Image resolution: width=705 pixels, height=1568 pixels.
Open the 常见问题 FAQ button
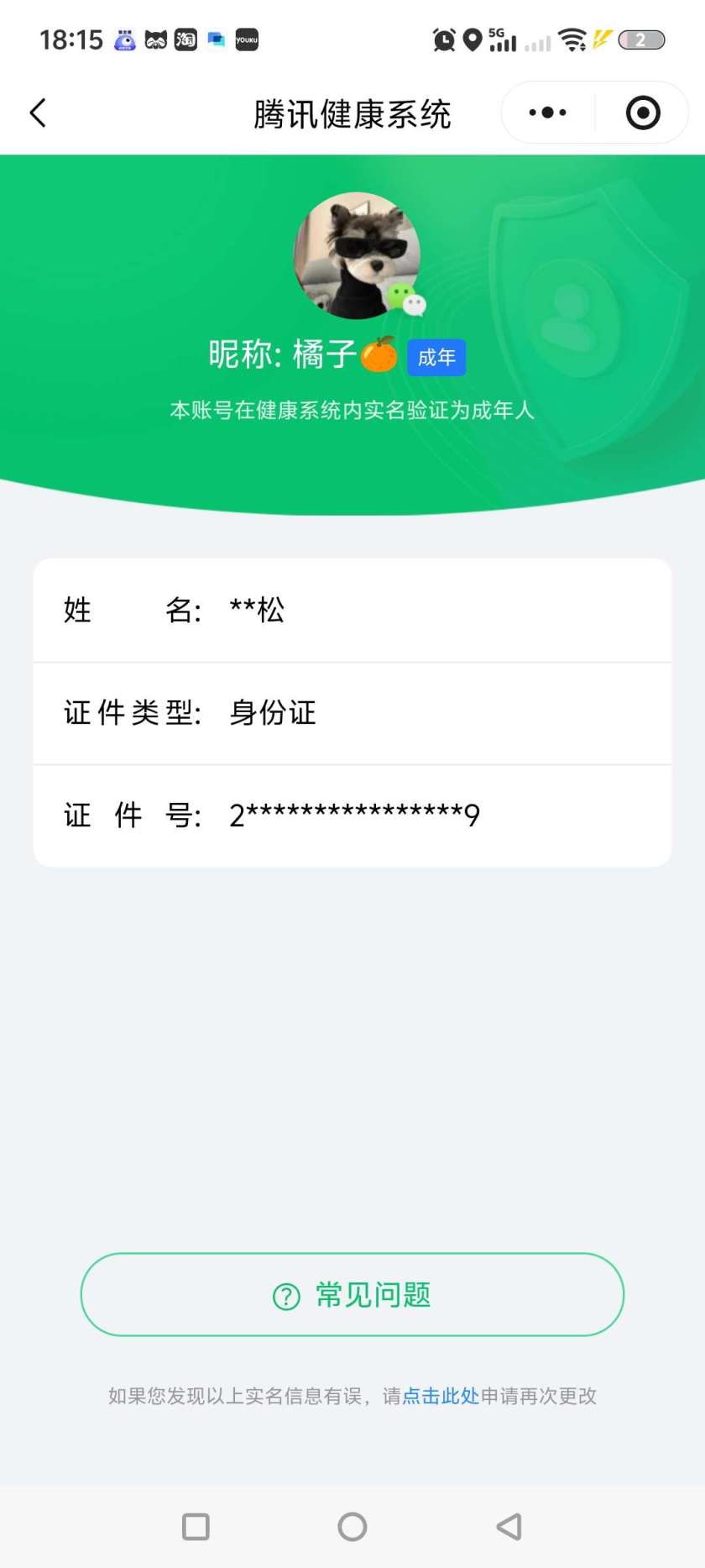[x=352, y=1294]
